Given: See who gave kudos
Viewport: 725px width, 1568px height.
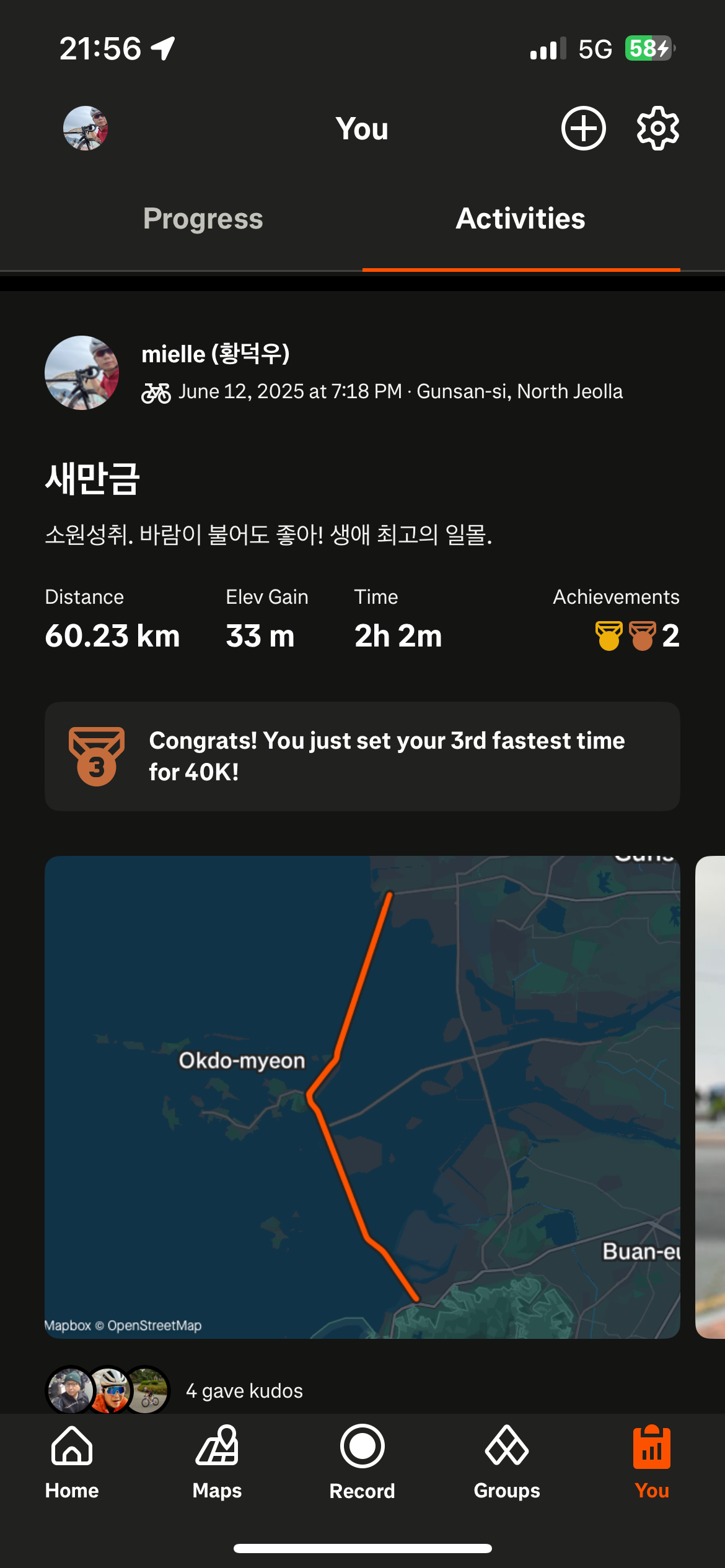Looking at the screenshot, I should [244, 1391].
